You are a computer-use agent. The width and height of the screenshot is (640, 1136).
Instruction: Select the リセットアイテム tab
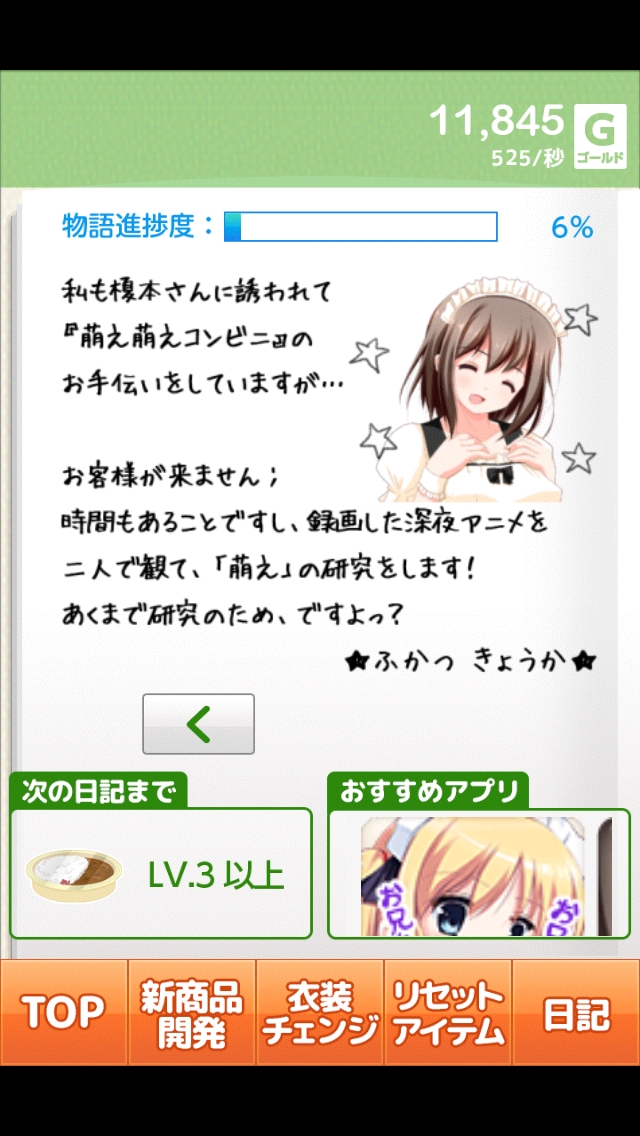click(448, 1012)
